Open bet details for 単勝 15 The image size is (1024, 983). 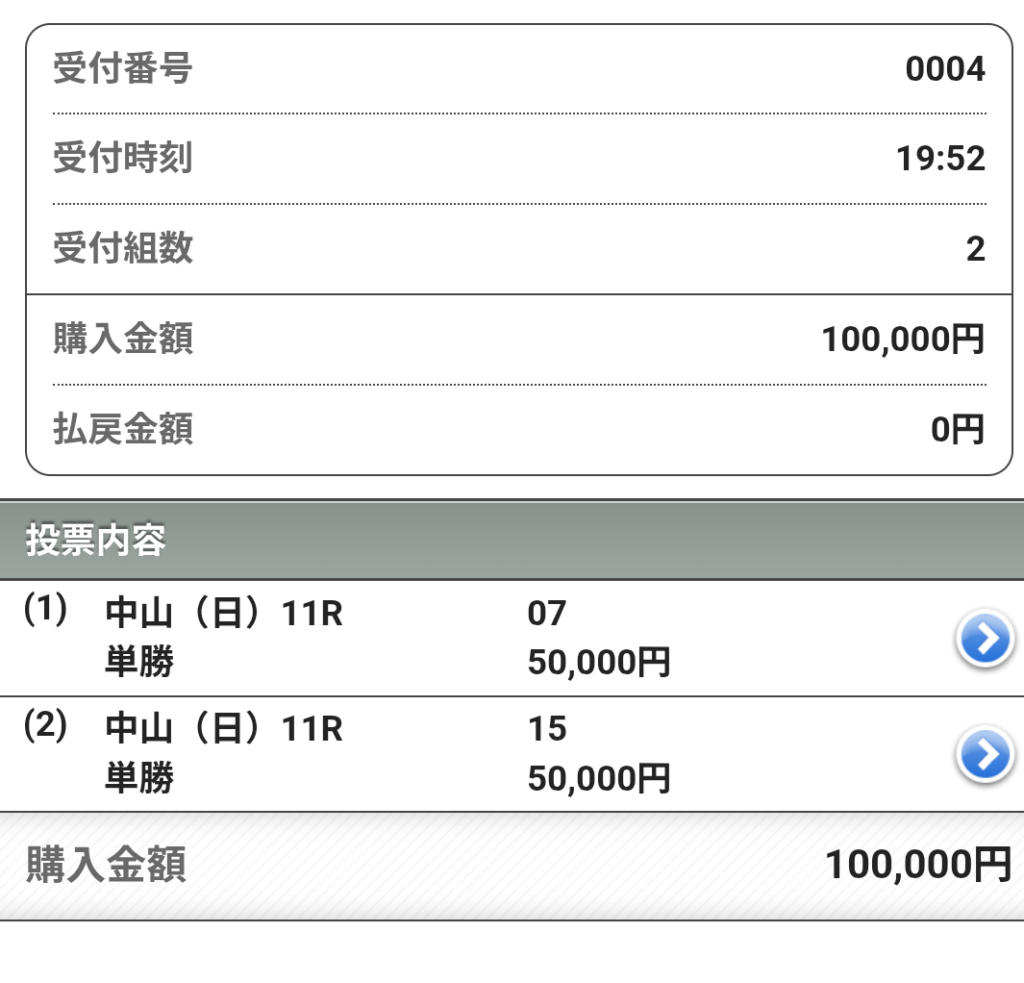point(985,755)
